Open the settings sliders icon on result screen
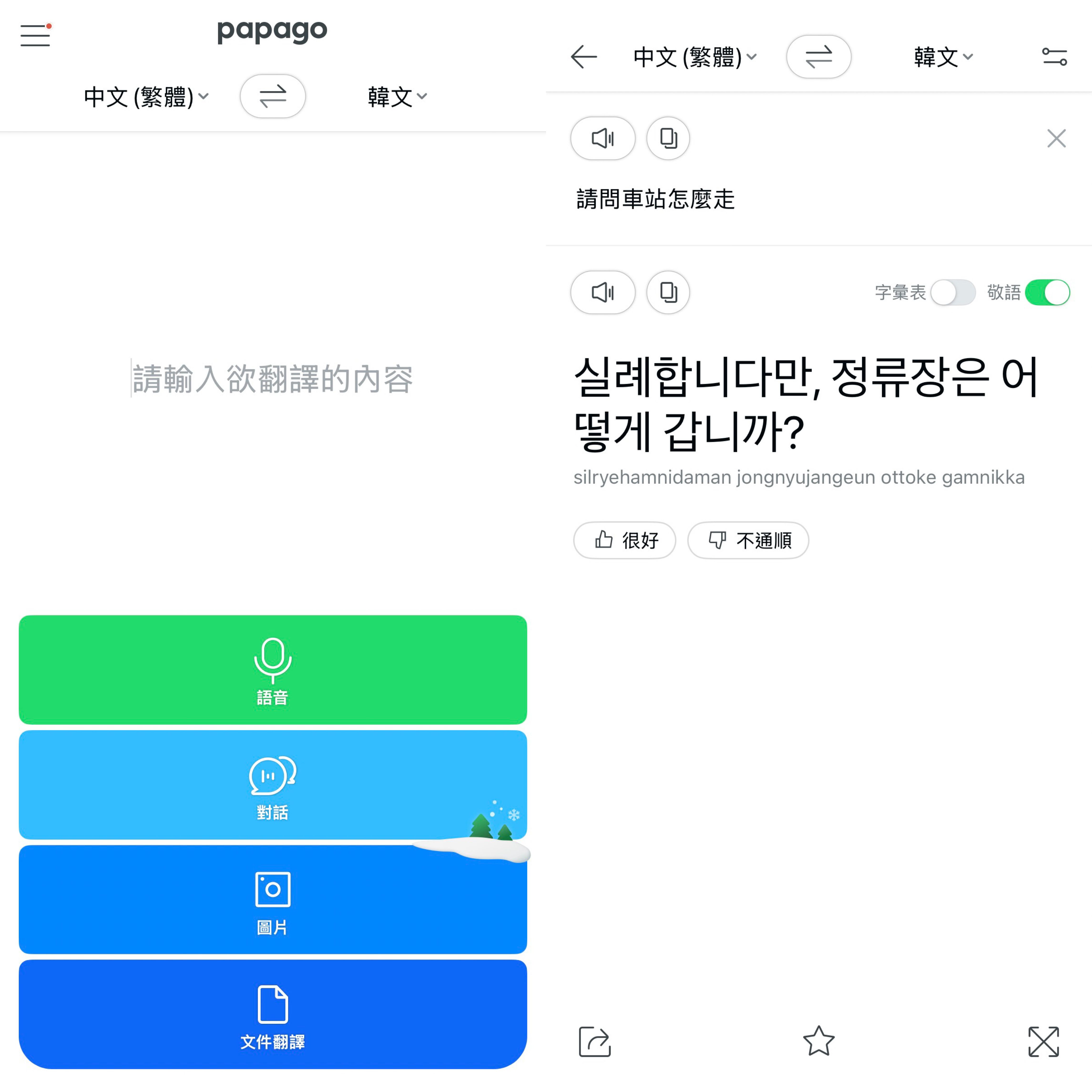The width and height of the screenshot is (1092, 1092). pyautogui.click(x=1054, y=56)
